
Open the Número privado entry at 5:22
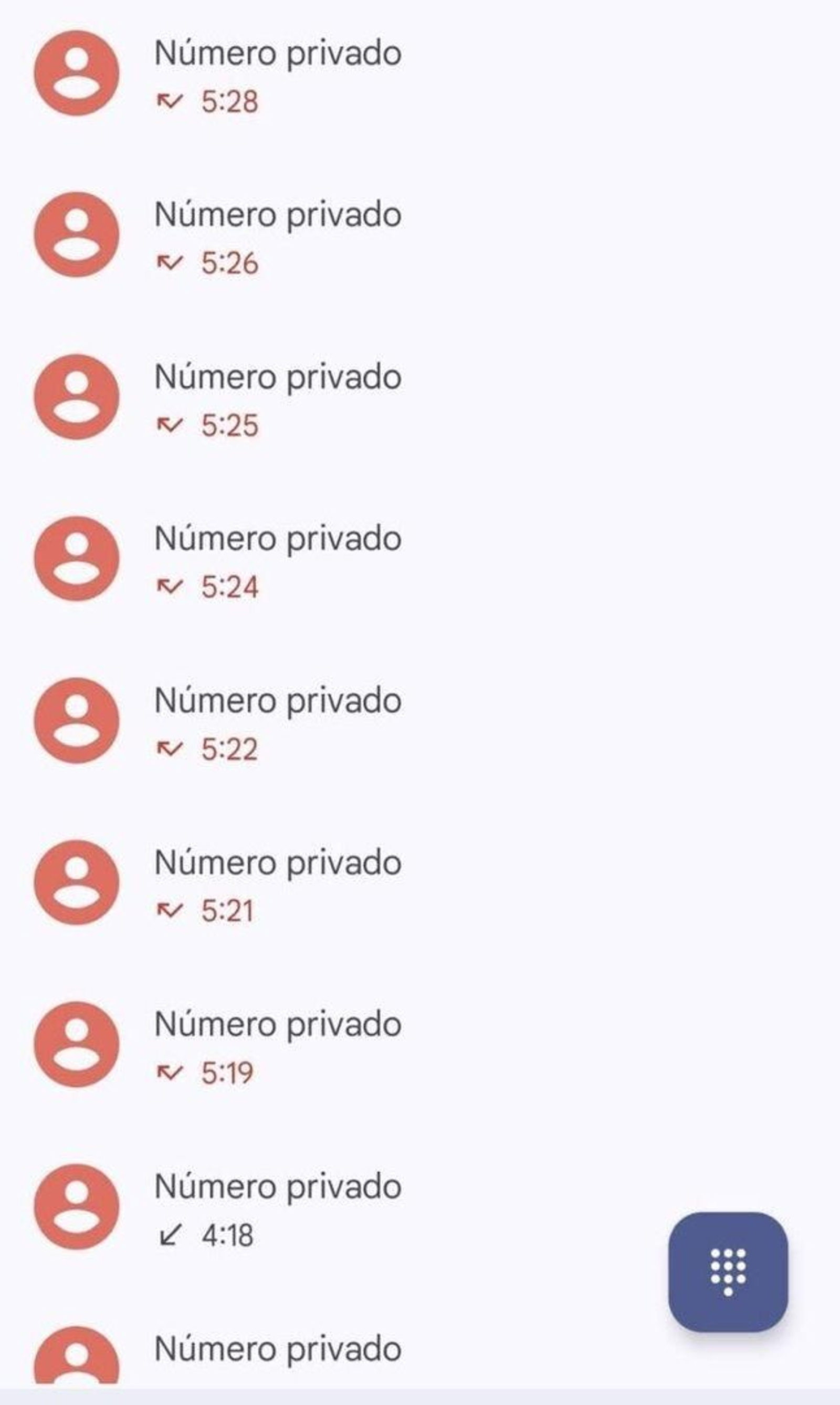coord(277,723)
